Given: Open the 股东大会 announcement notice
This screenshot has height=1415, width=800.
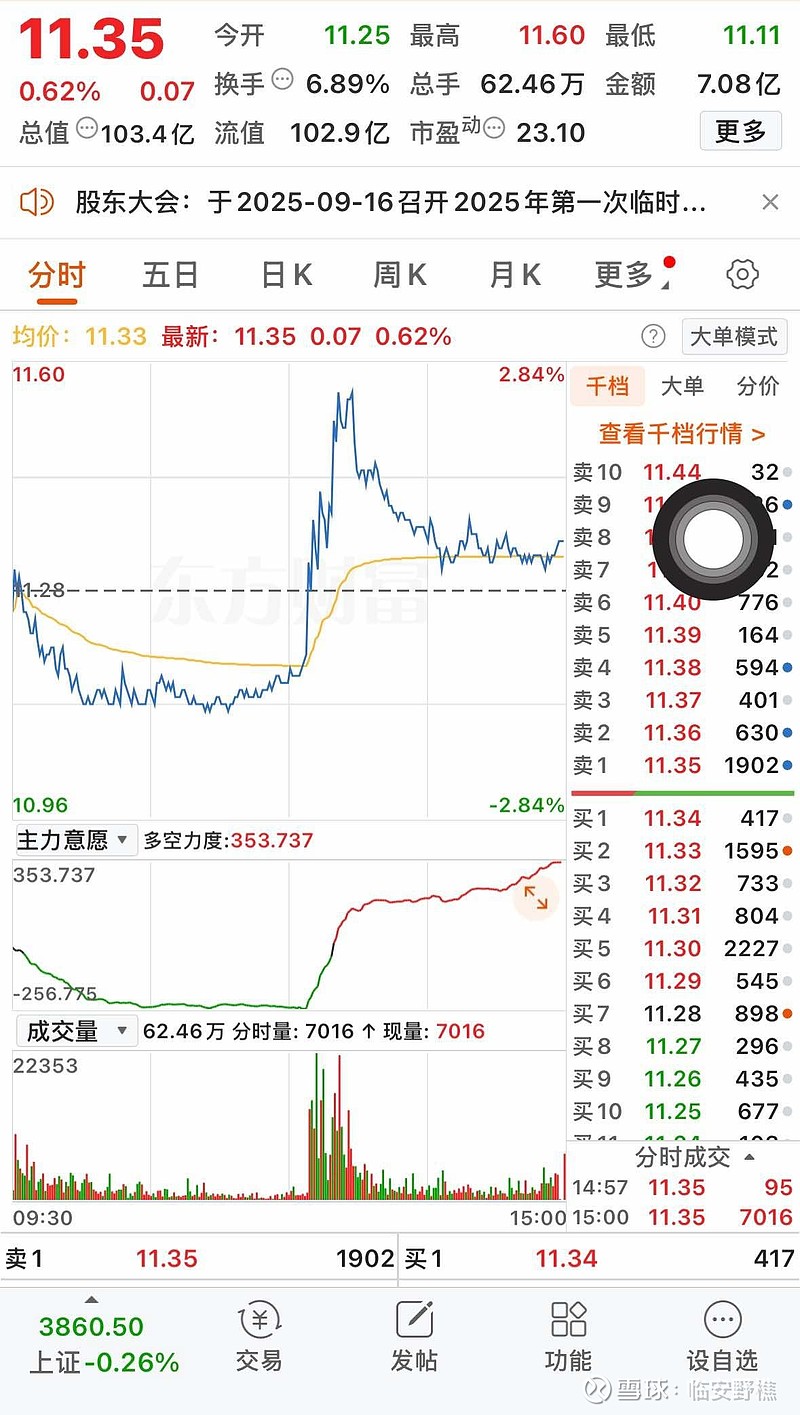Looking at the screenshot, I should (390, 203).
